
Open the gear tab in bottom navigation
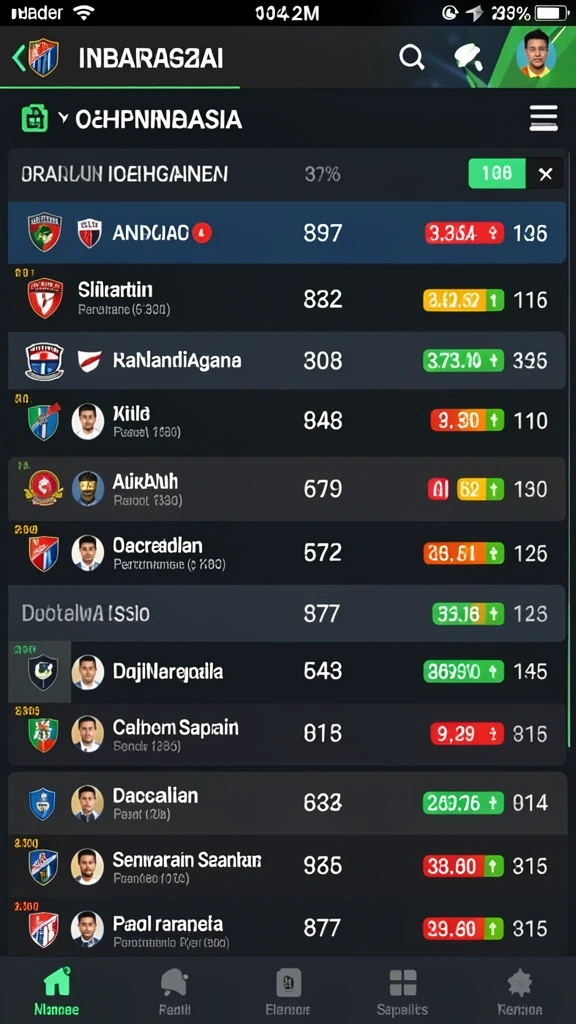click(520, 991)
